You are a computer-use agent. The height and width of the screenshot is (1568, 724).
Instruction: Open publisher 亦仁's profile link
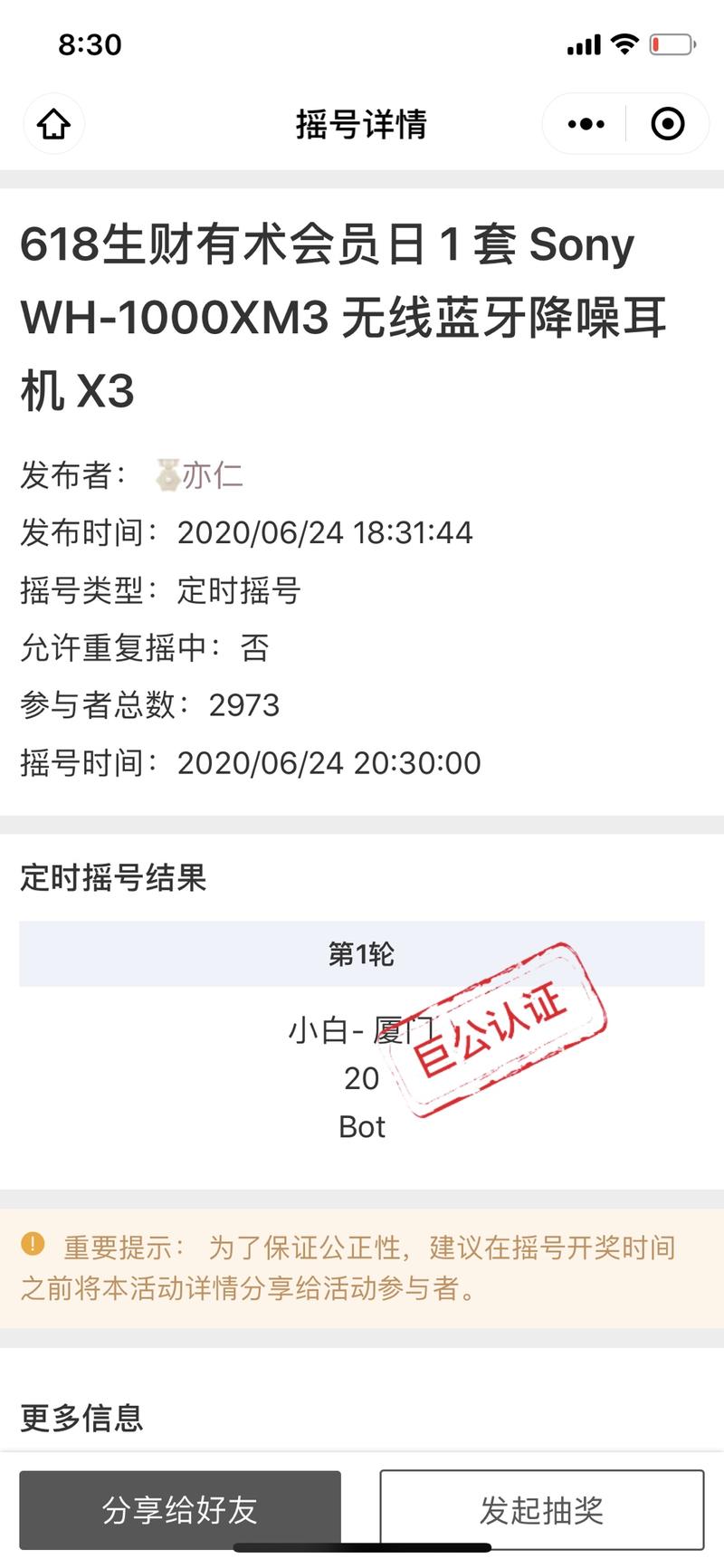coord(215,475)
